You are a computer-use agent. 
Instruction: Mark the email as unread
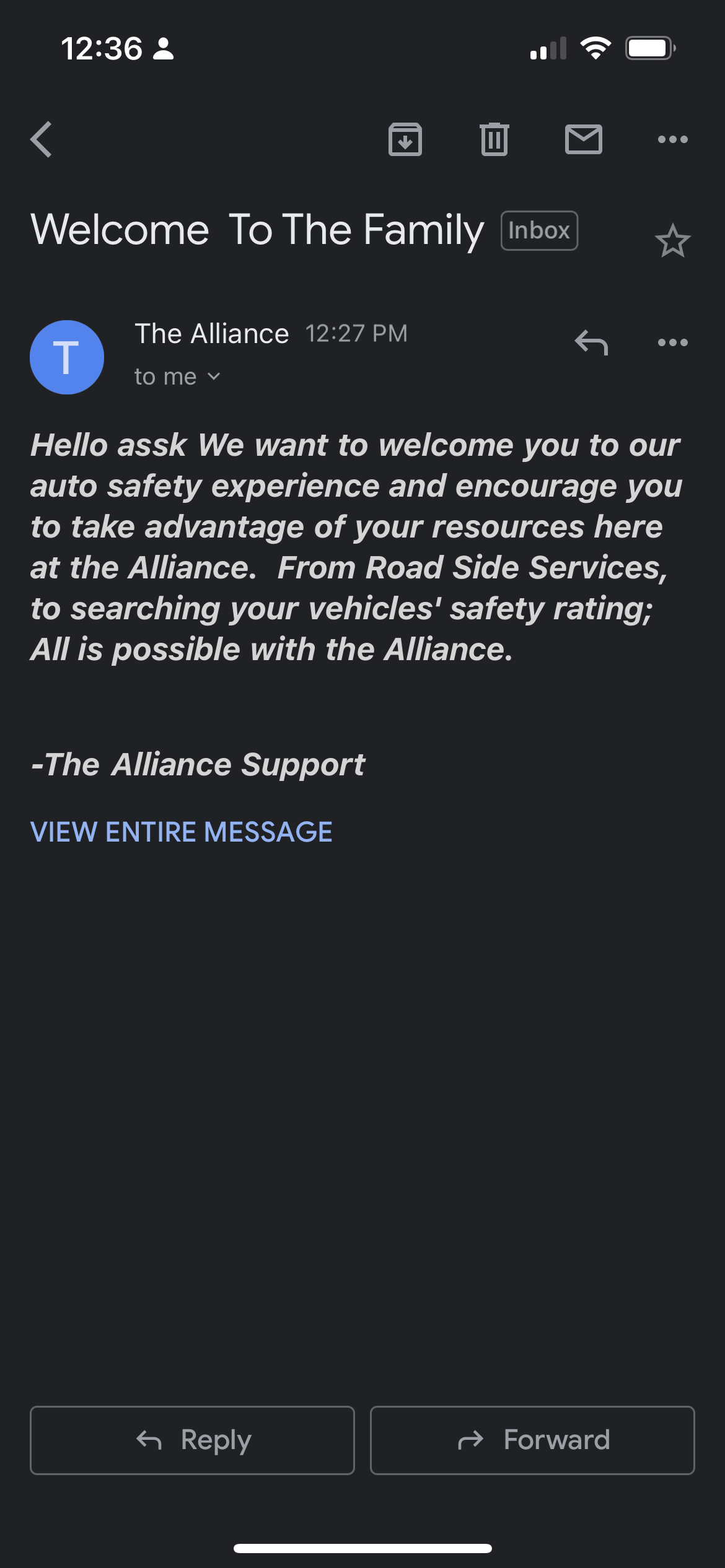[x=583, y=139]
